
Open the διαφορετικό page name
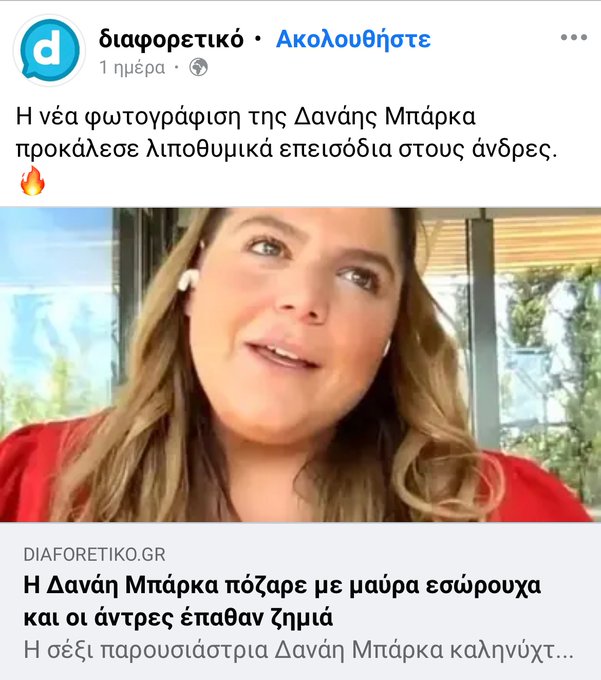pyautogui.click(x=171, y=39)
